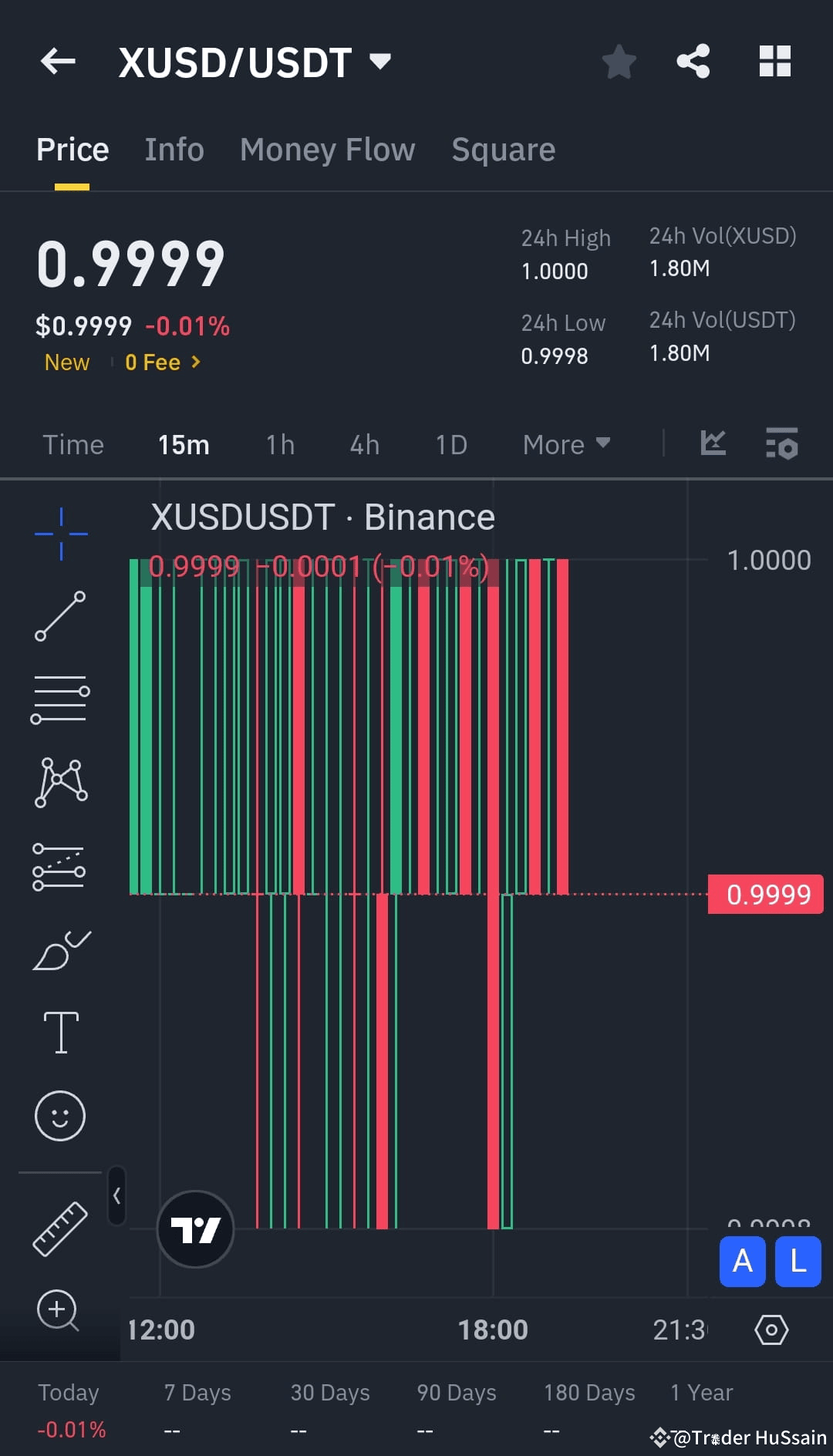Select the brush drawing tool
Viewport: 833px width, 1456px height.
point(61,949)
